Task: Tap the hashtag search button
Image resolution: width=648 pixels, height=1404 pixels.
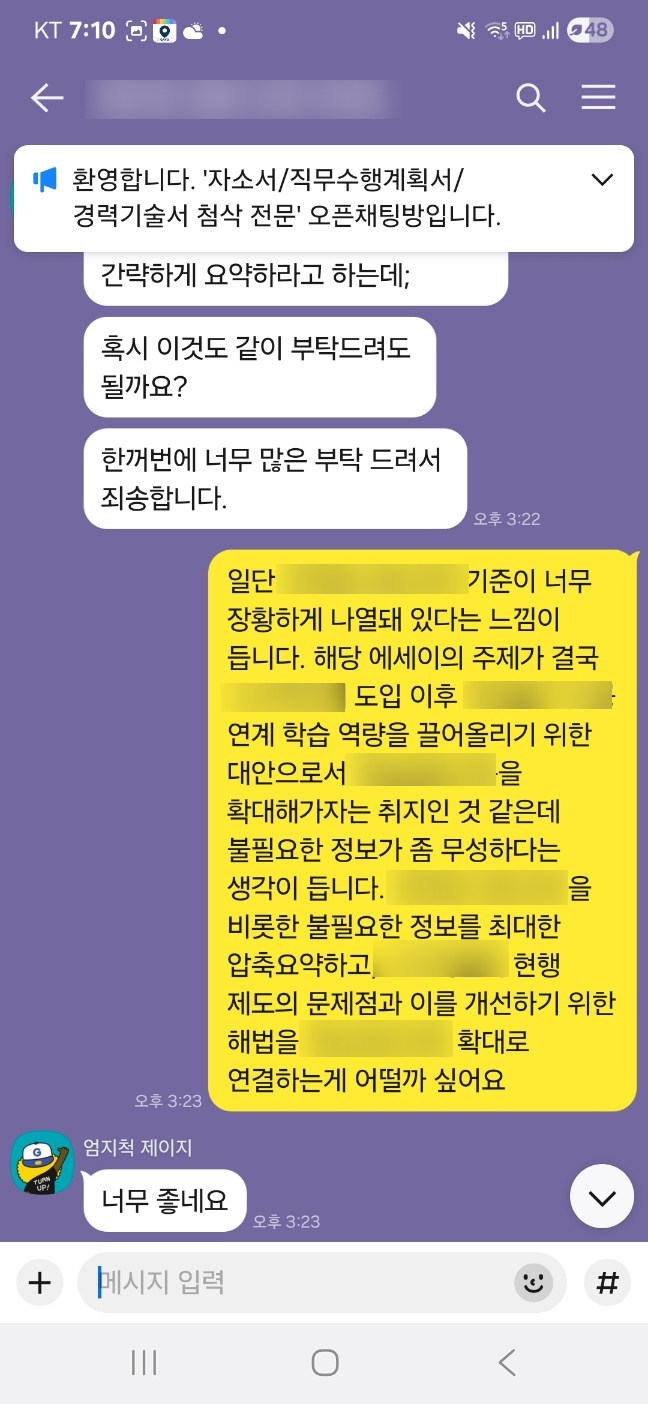Action: (x=607, y=1283)
